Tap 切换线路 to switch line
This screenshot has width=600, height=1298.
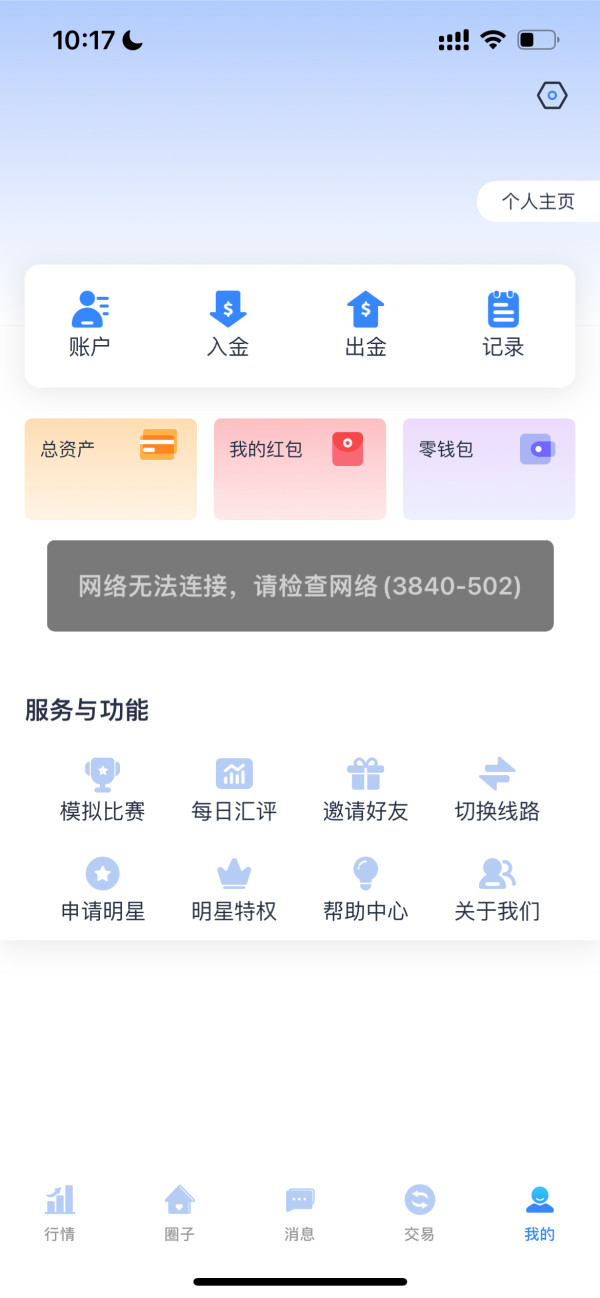tap(497, 790)
